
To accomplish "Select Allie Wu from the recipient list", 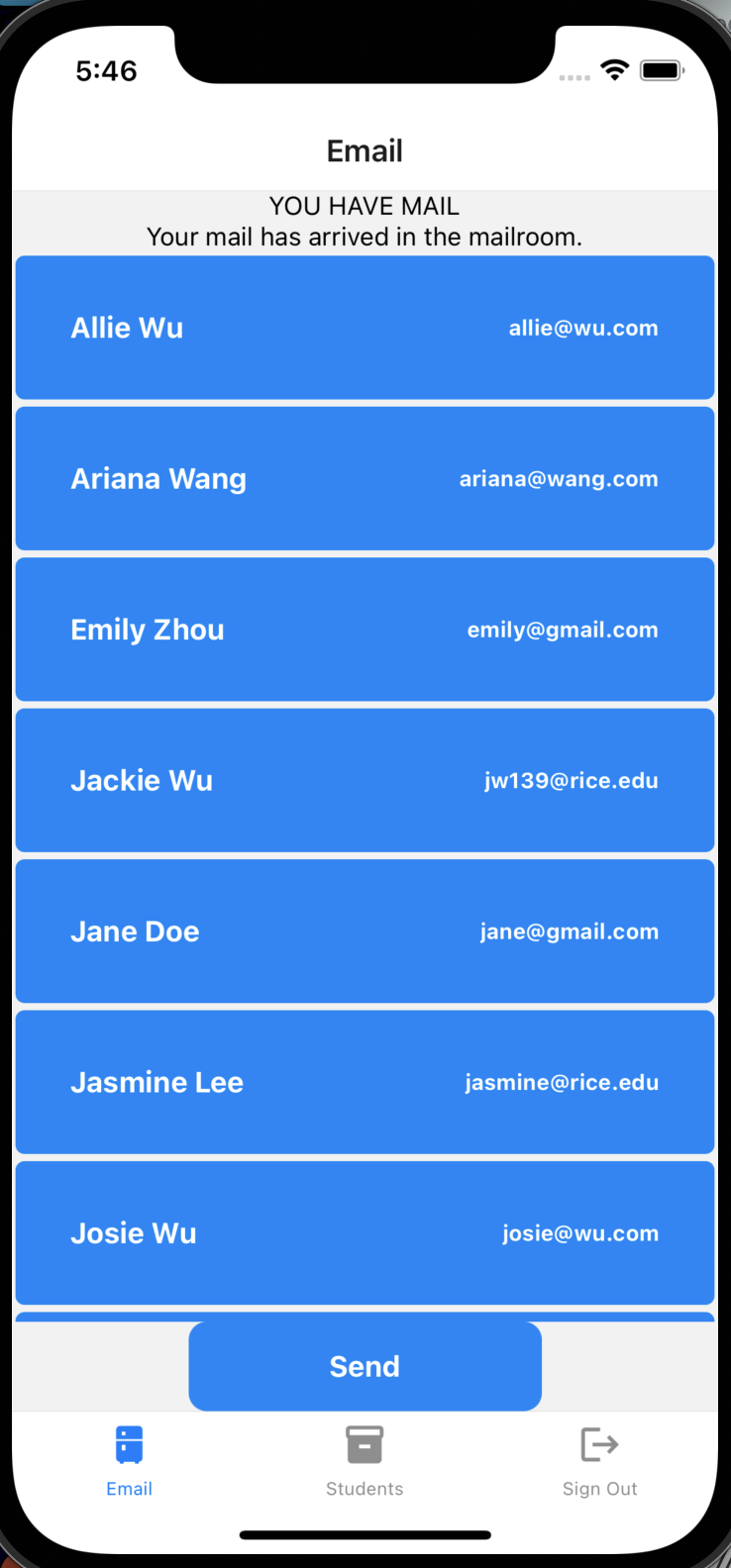I will click(x=365, y=328).
